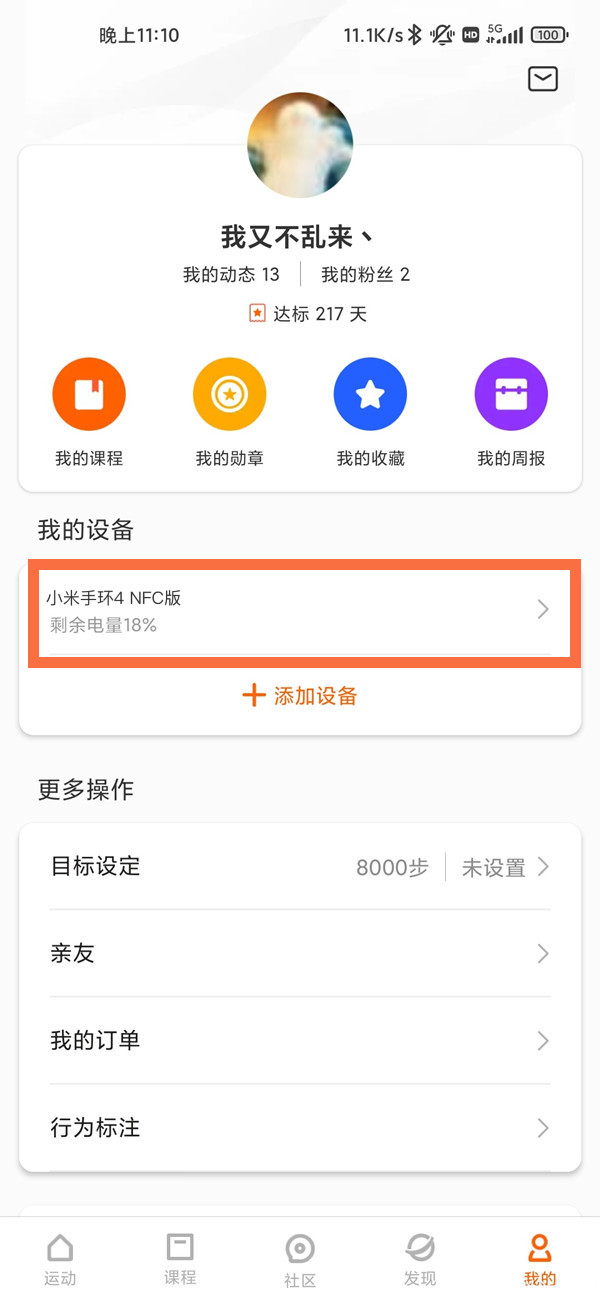Switch to the 发现 tab
The image size is (600, 1300).
(420, 1258)
